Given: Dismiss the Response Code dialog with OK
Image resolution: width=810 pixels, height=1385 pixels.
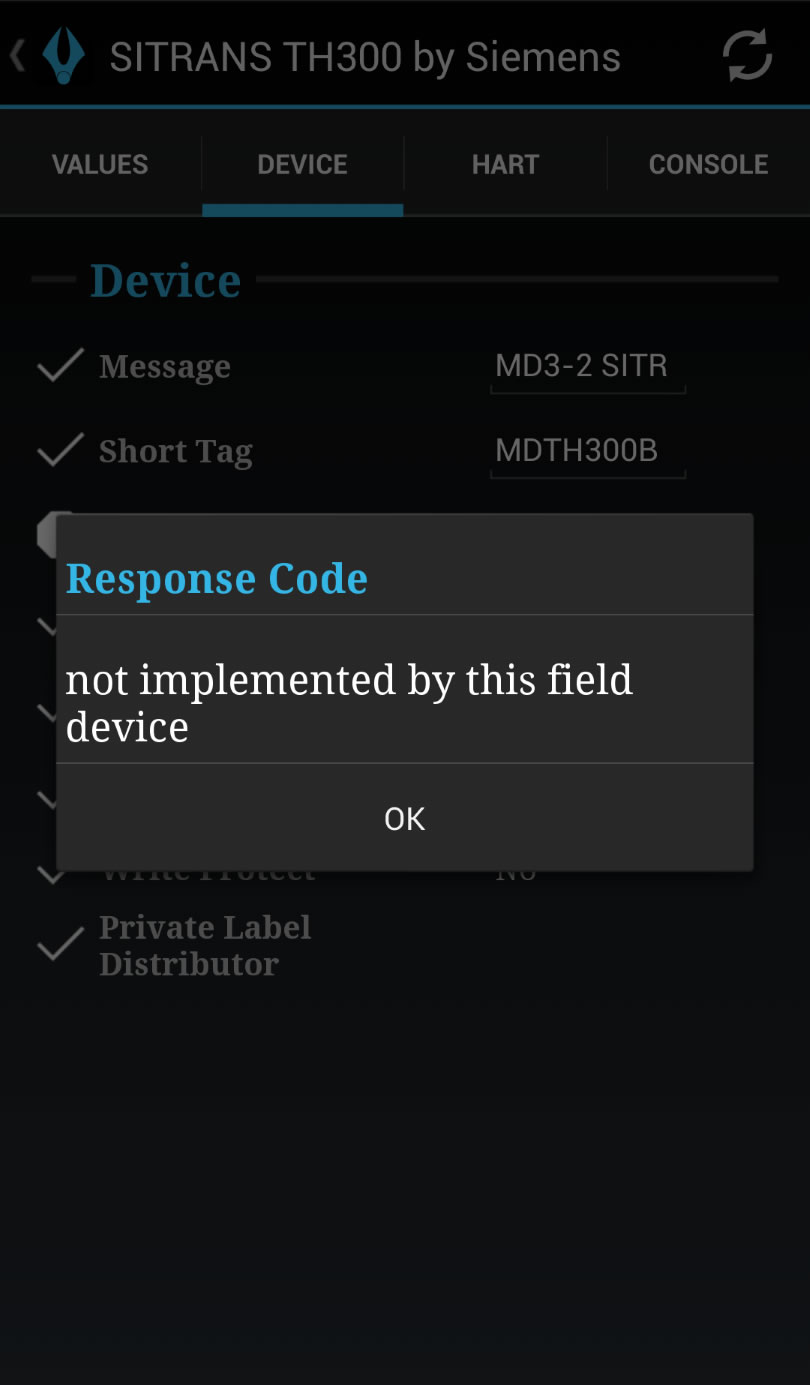Looking at the screenshot, I should tap(404, 818).
